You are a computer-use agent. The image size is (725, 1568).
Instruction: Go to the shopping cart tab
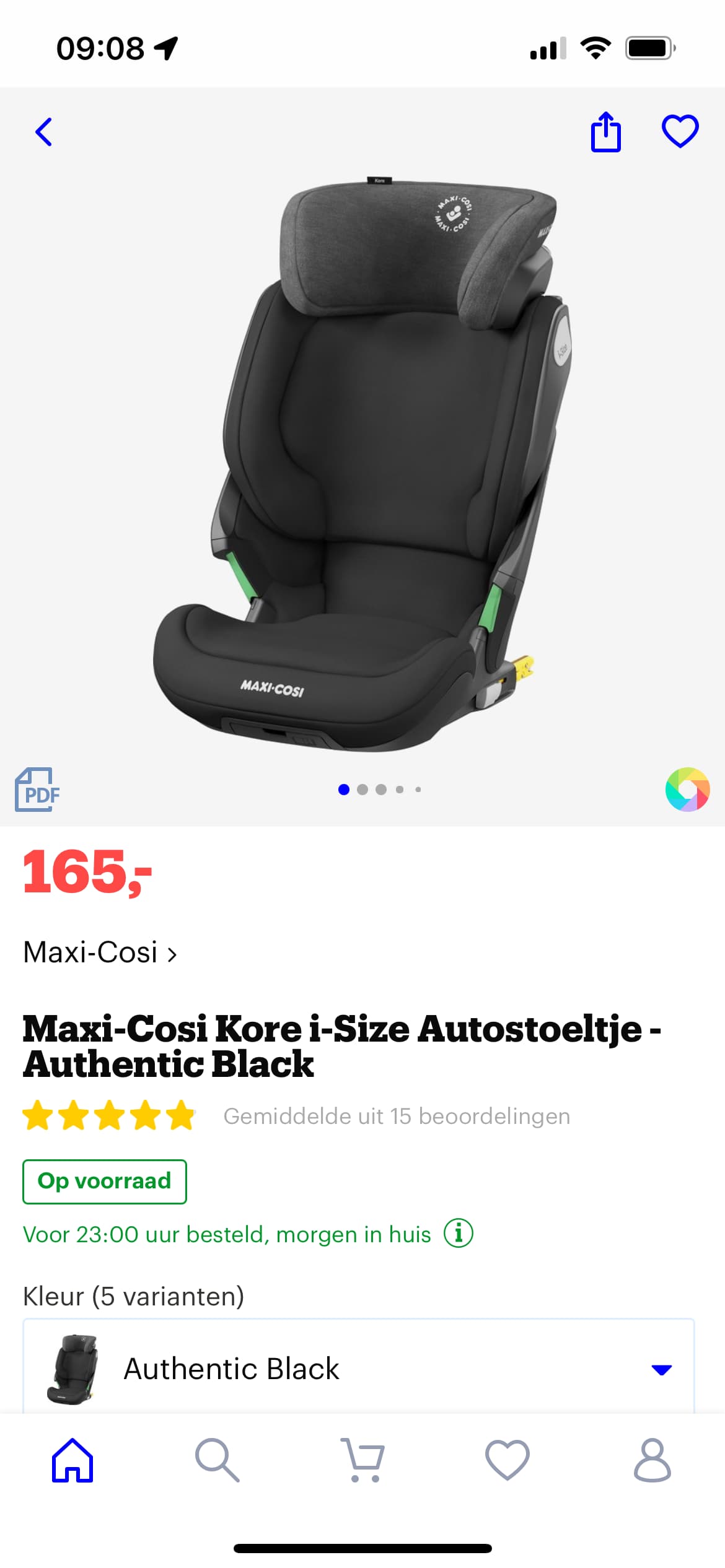(x=362, y=1460)
